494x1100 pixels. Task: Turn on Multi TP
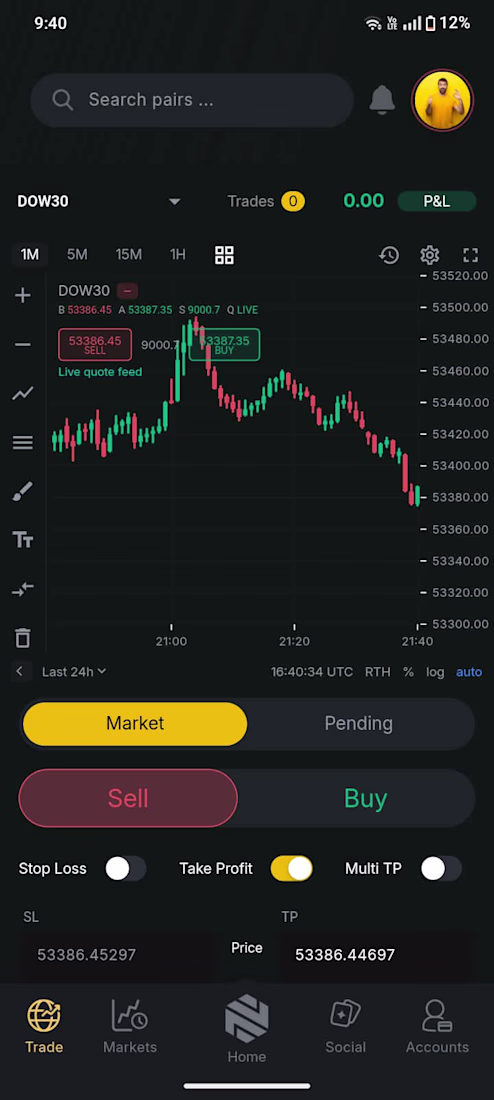point(441,868)
